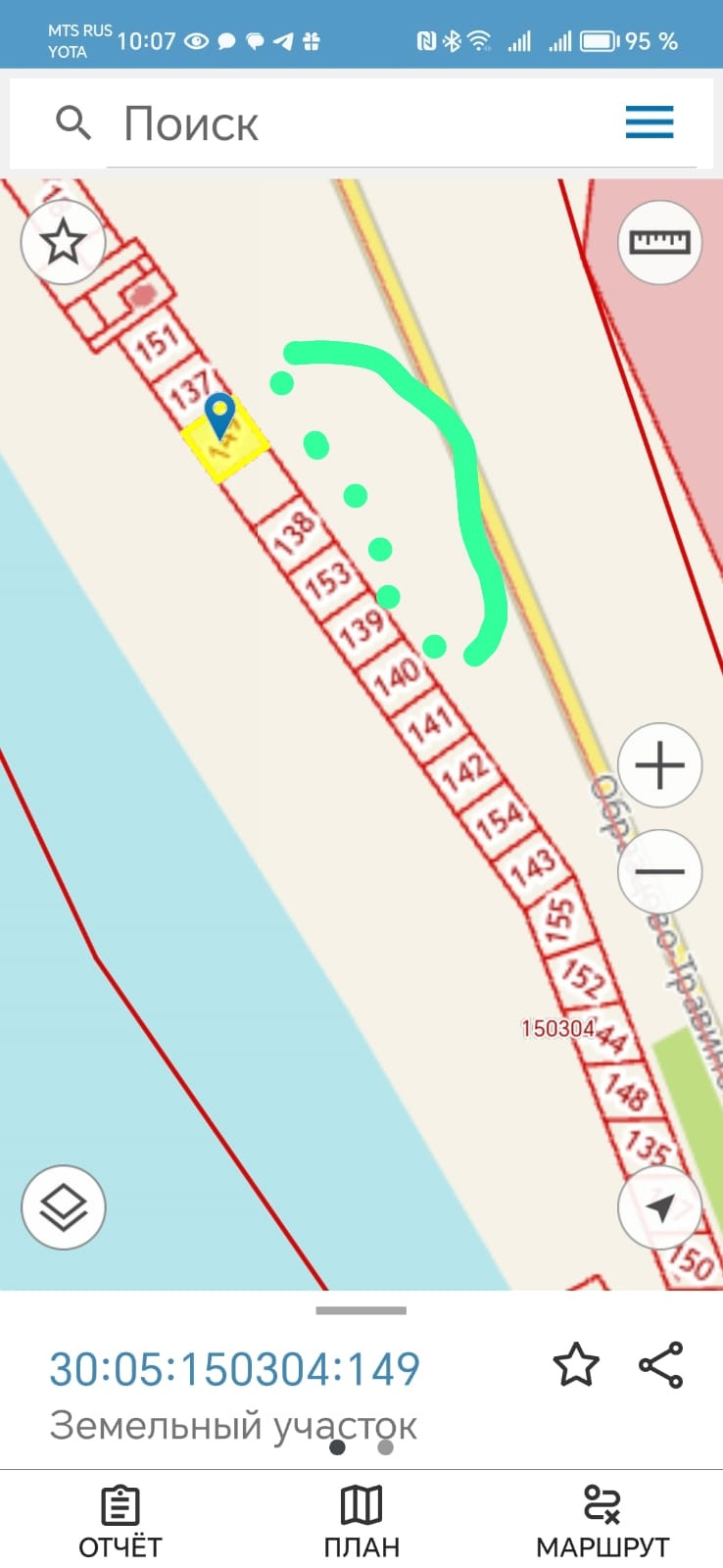Activate the ruler measurement tool
This screenshot has width=723, height=1568.
point(659,242)
